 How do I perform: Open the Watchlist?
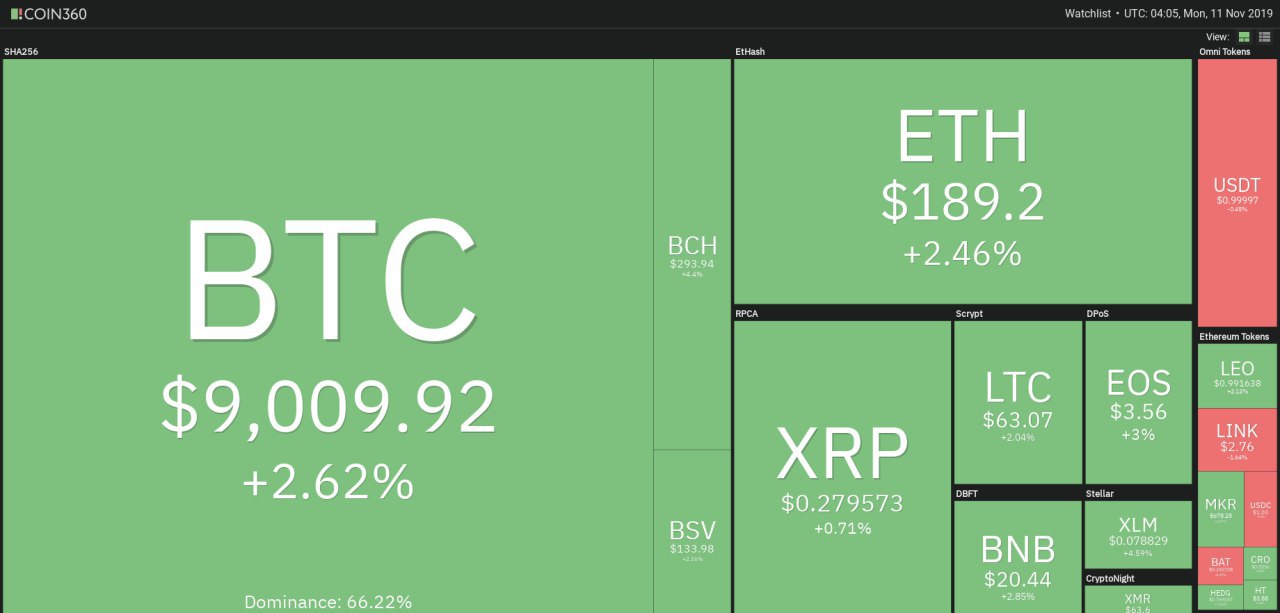1086,14
